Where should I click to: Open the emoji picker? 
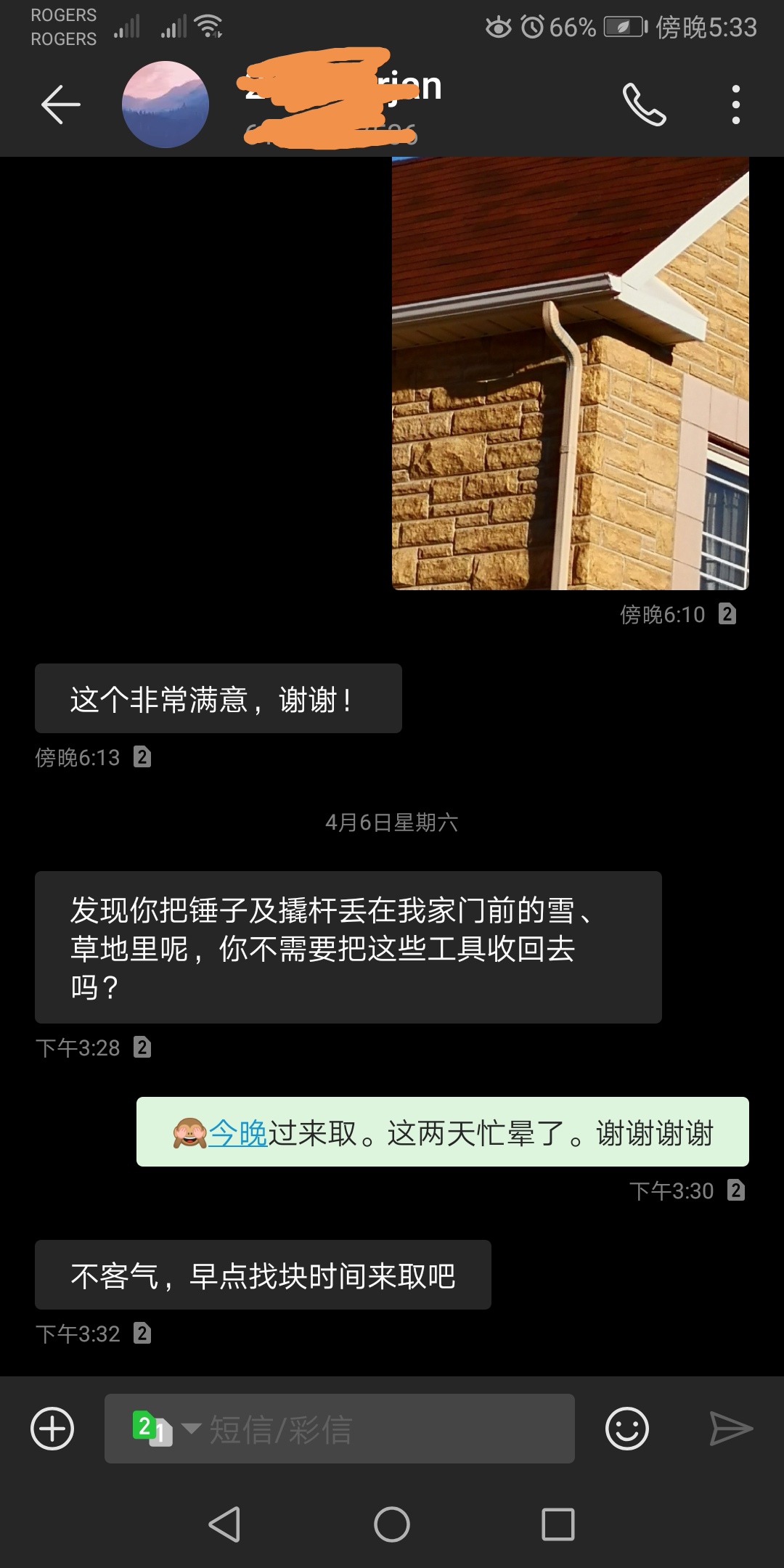tap(626, 1429)
